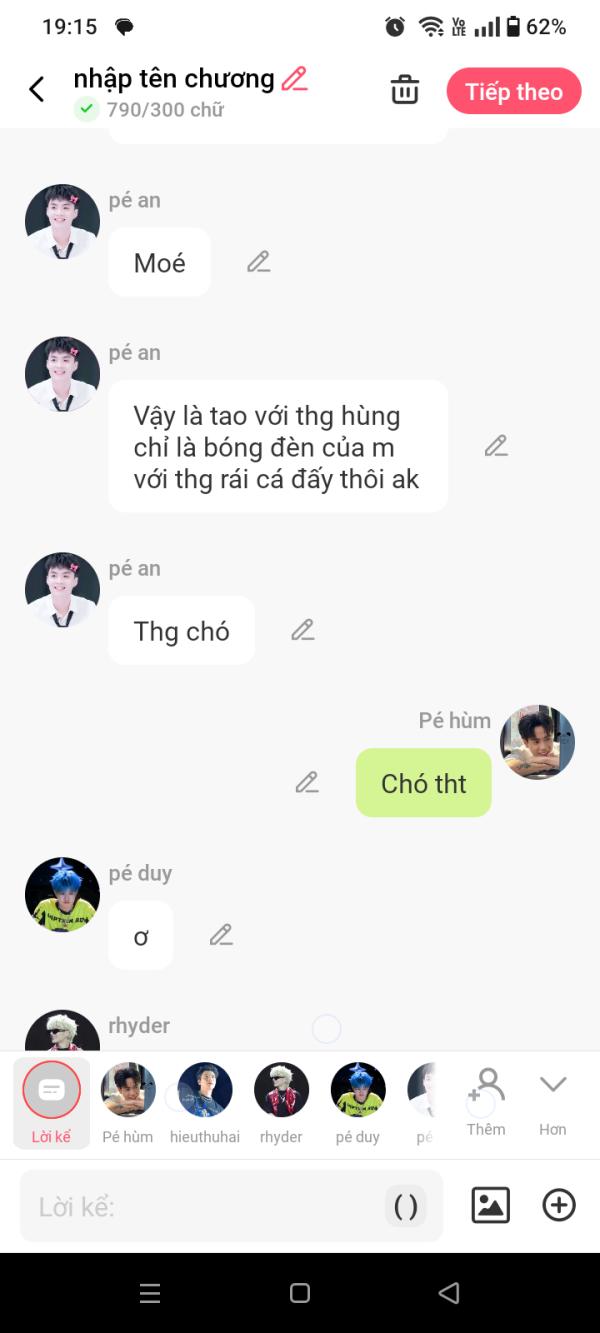This screenshot has width=600, height=1333.
Task: Open the image picker icon
Action: [491, 1205]
